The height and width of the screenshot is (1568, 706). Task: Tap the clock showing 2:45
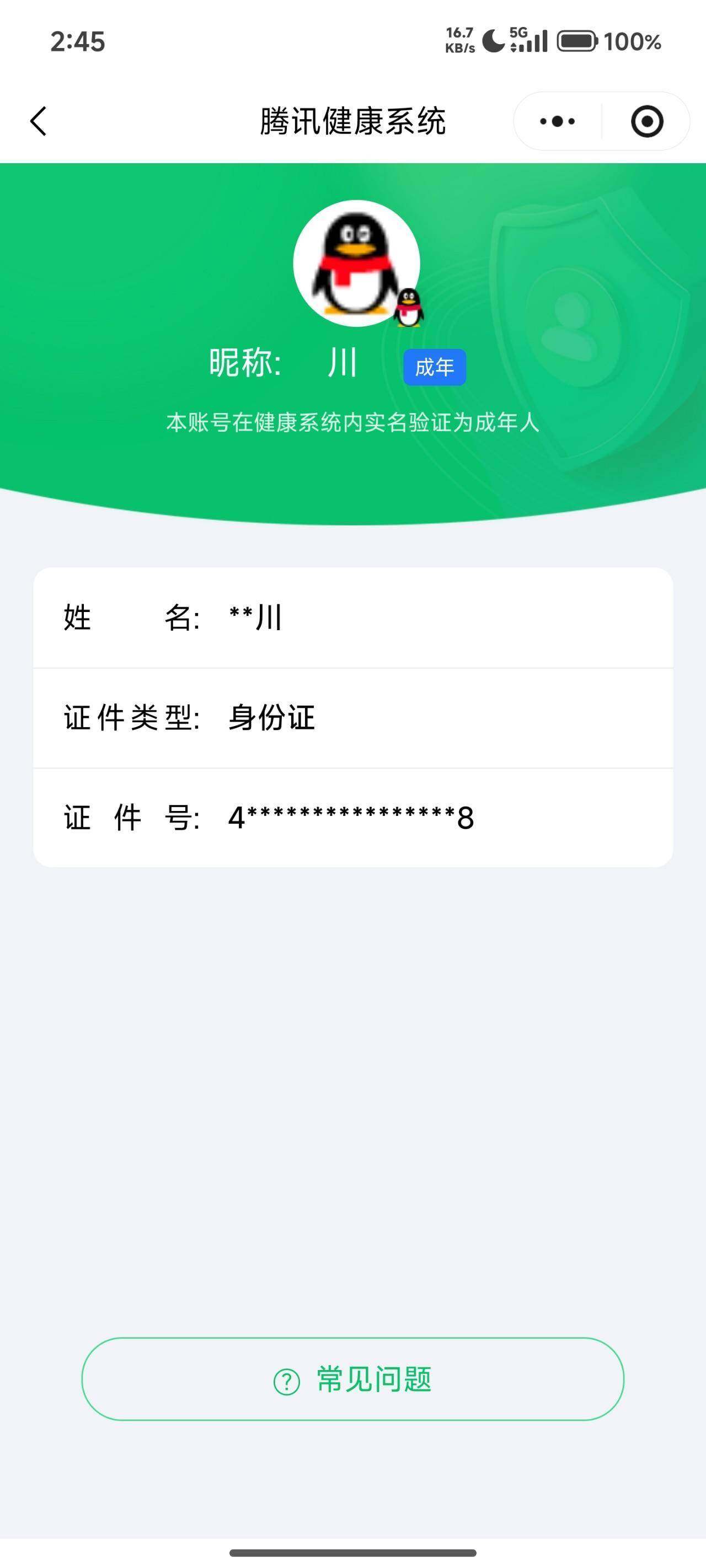(x=77, y=41)
